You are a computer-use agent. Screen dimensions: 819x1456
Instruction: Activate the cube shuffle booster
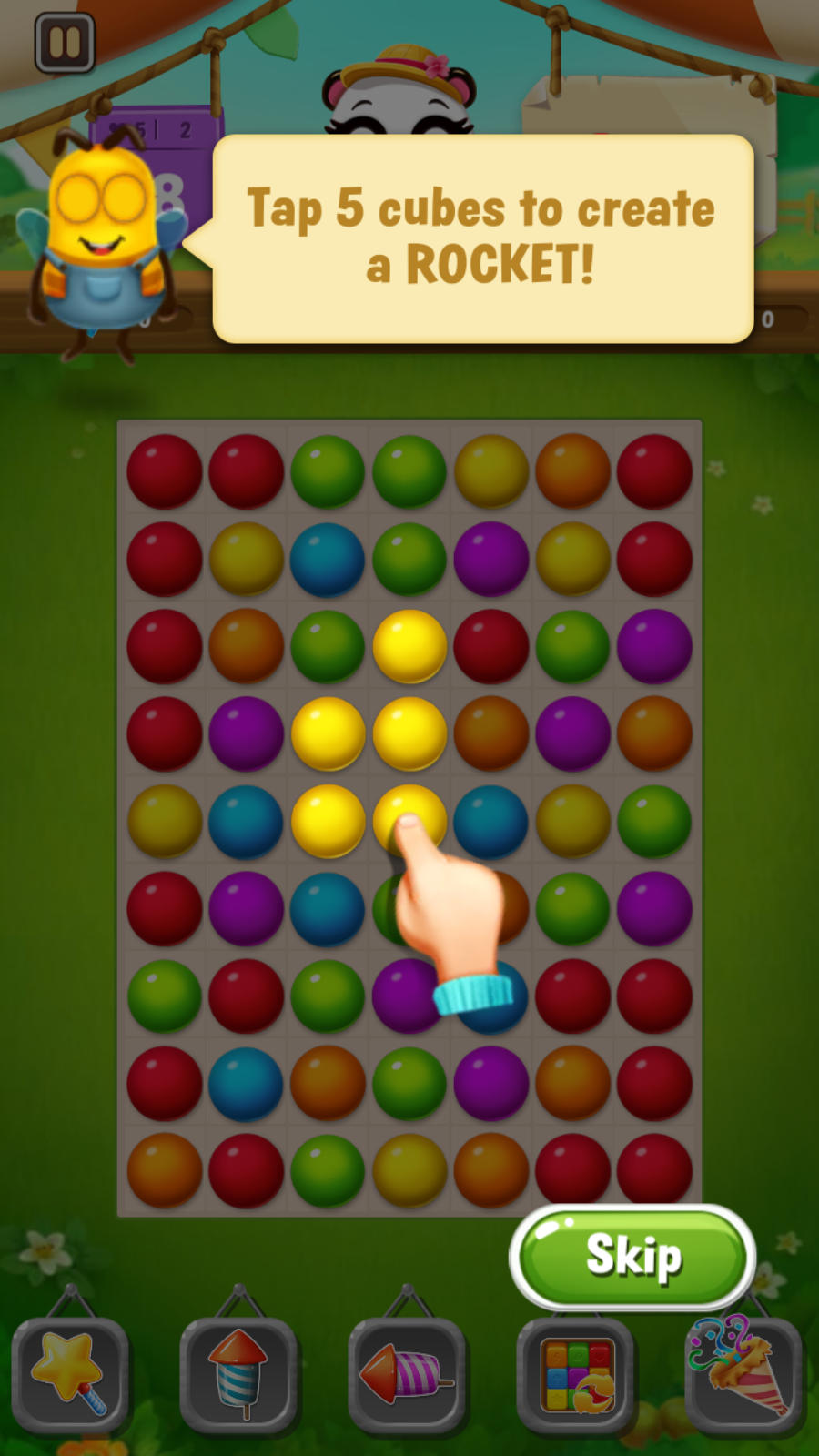575,1375
